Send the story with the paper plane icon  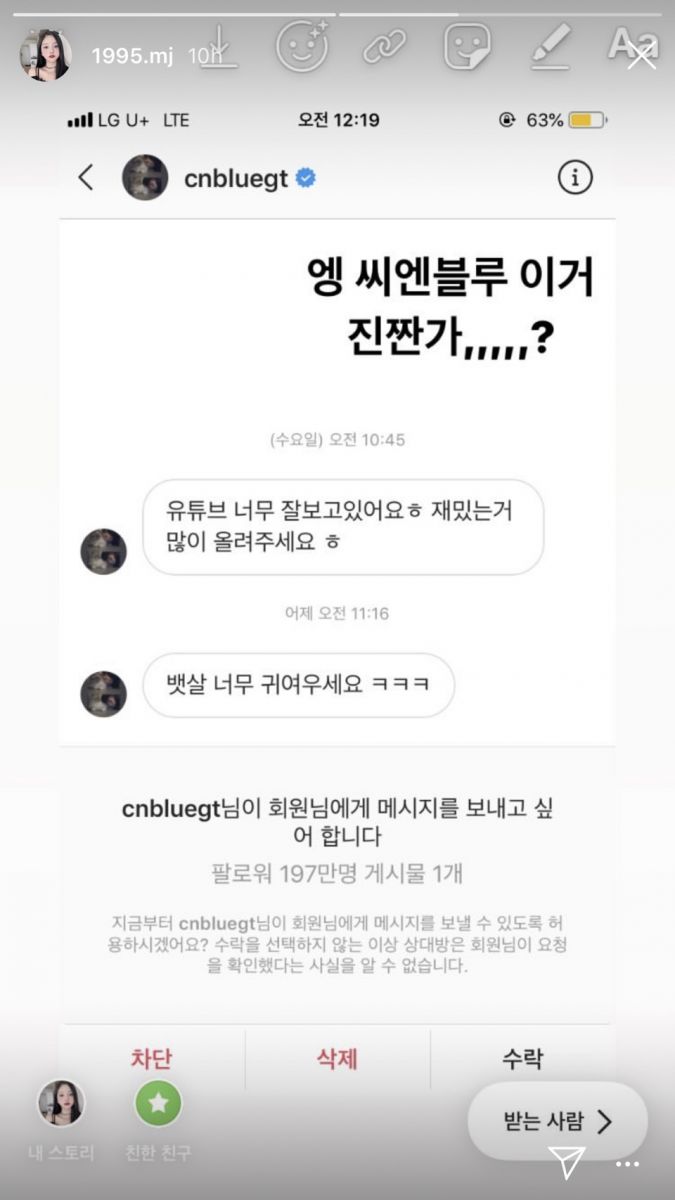[567, 1161]
